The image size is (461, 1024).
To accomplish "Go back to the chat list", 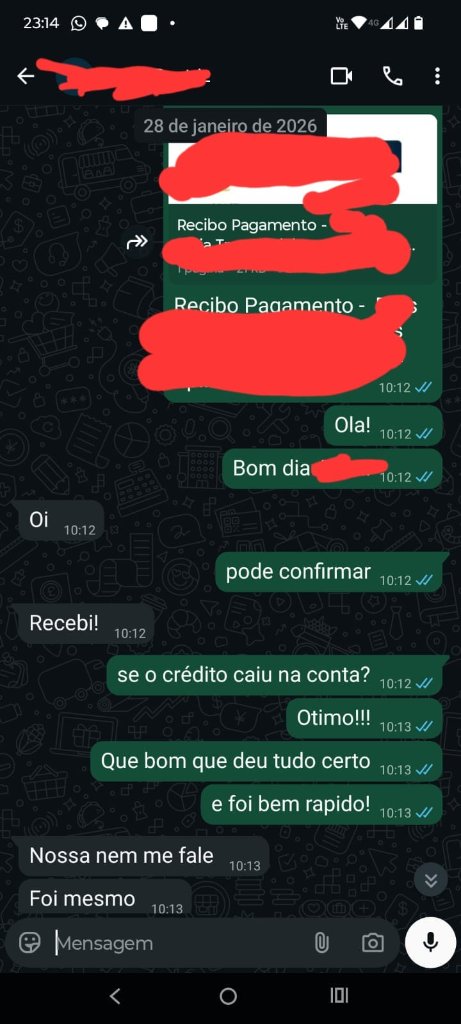I will 25,76.
